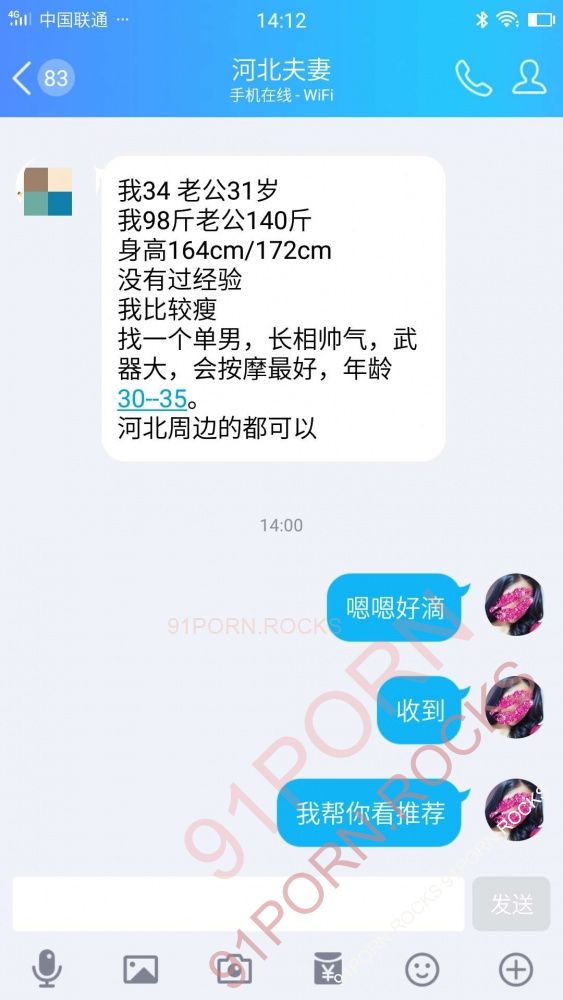
Task: Send a red packet
Action: click(328, 969)
